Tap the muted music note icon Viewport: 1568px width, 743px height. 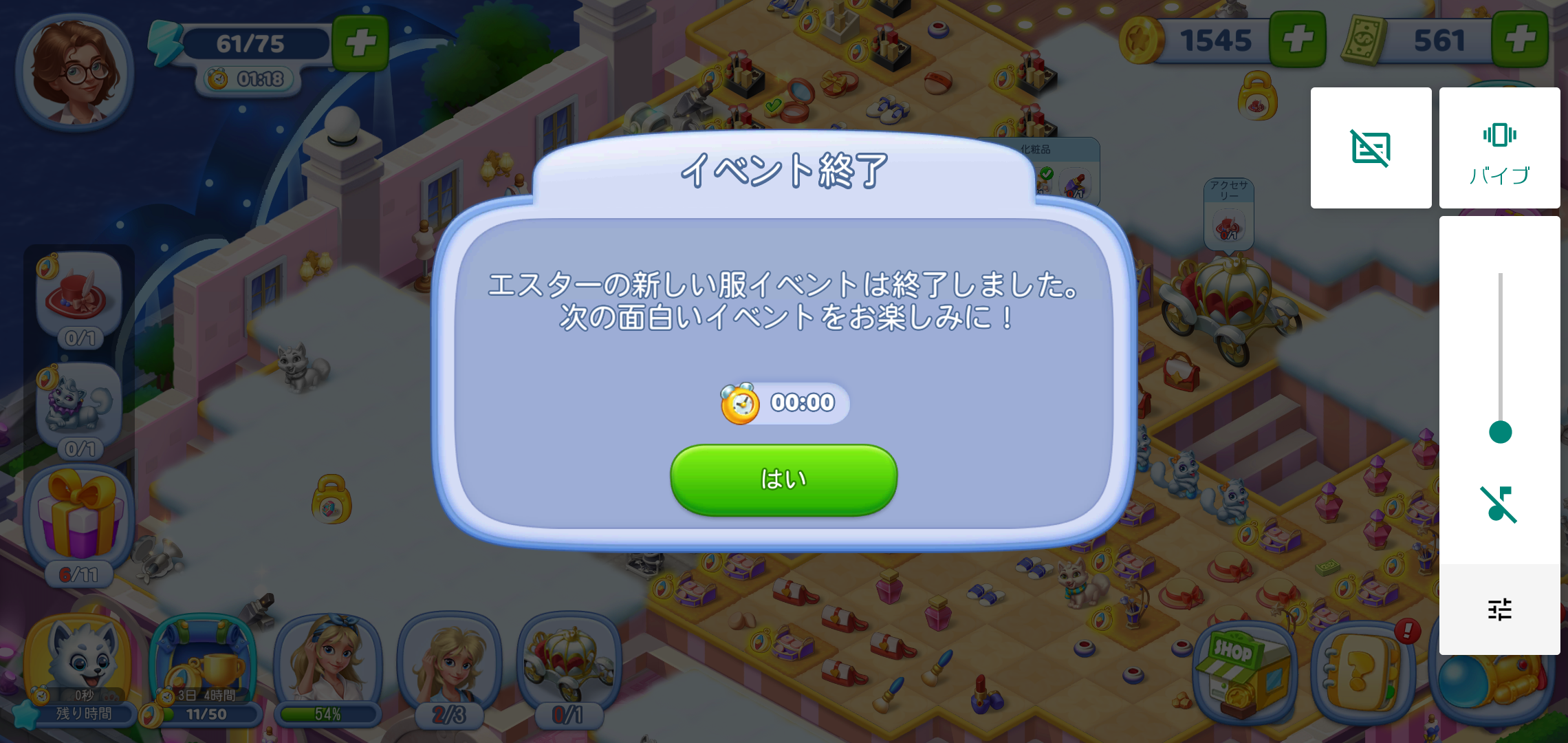pos(1499,504)
